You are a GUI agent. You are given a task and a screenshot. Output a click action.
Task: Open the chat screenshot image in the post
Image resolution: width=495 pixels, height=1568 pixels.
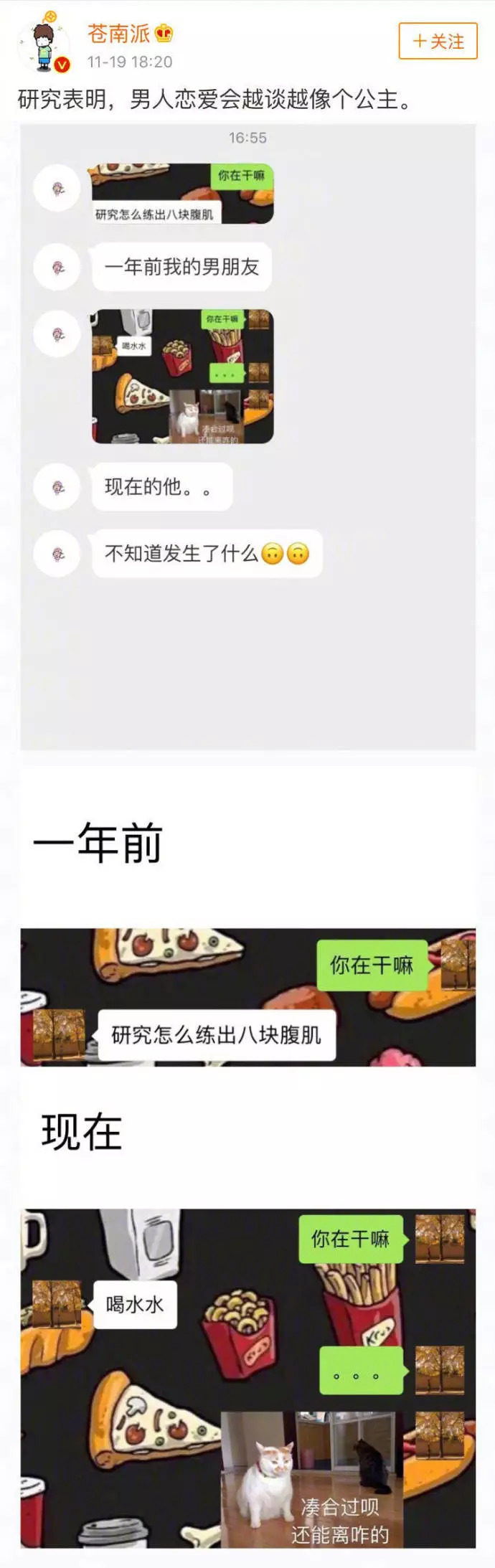click(247, 438)
